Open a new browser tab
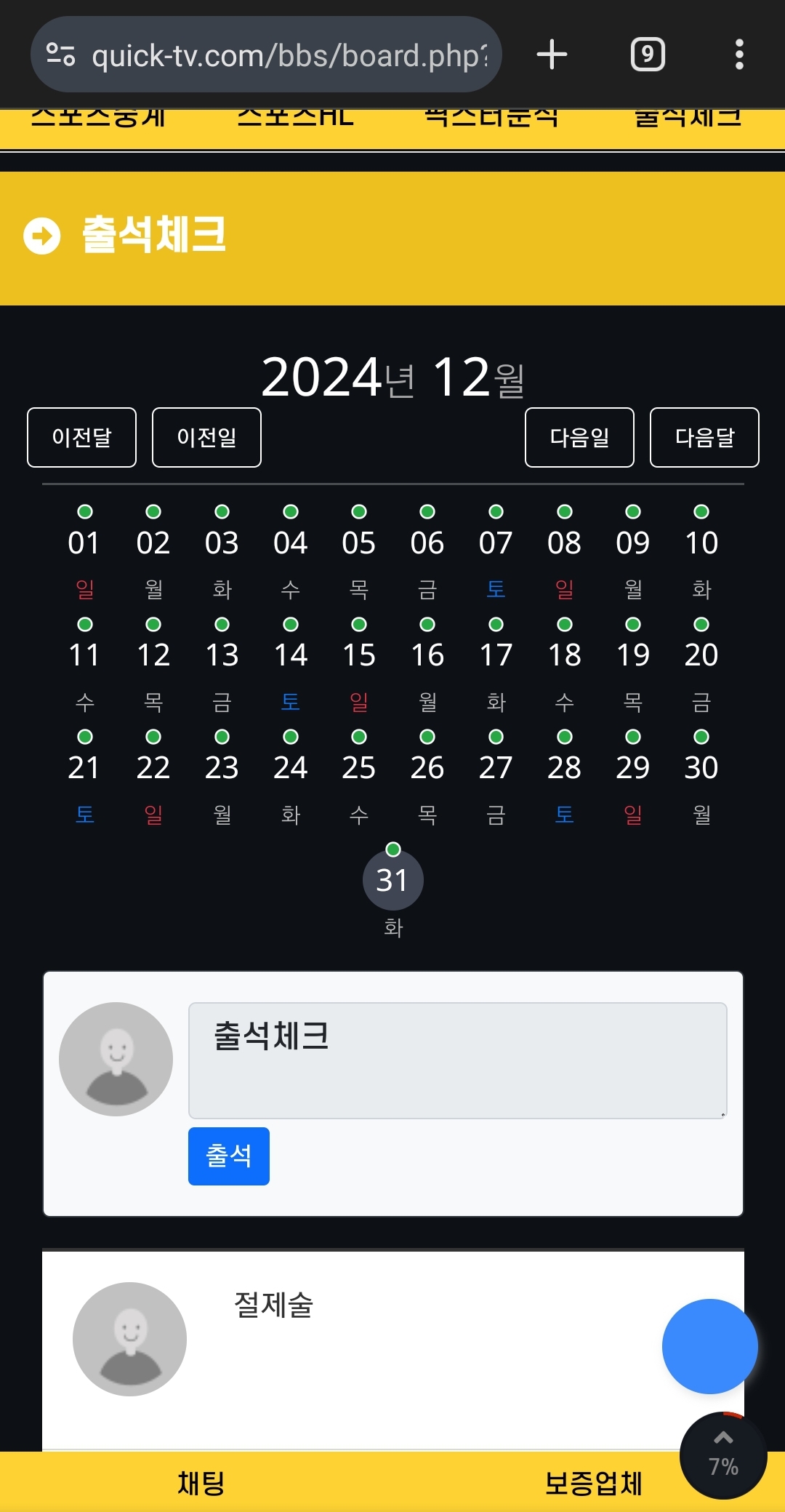 point(552,55)
